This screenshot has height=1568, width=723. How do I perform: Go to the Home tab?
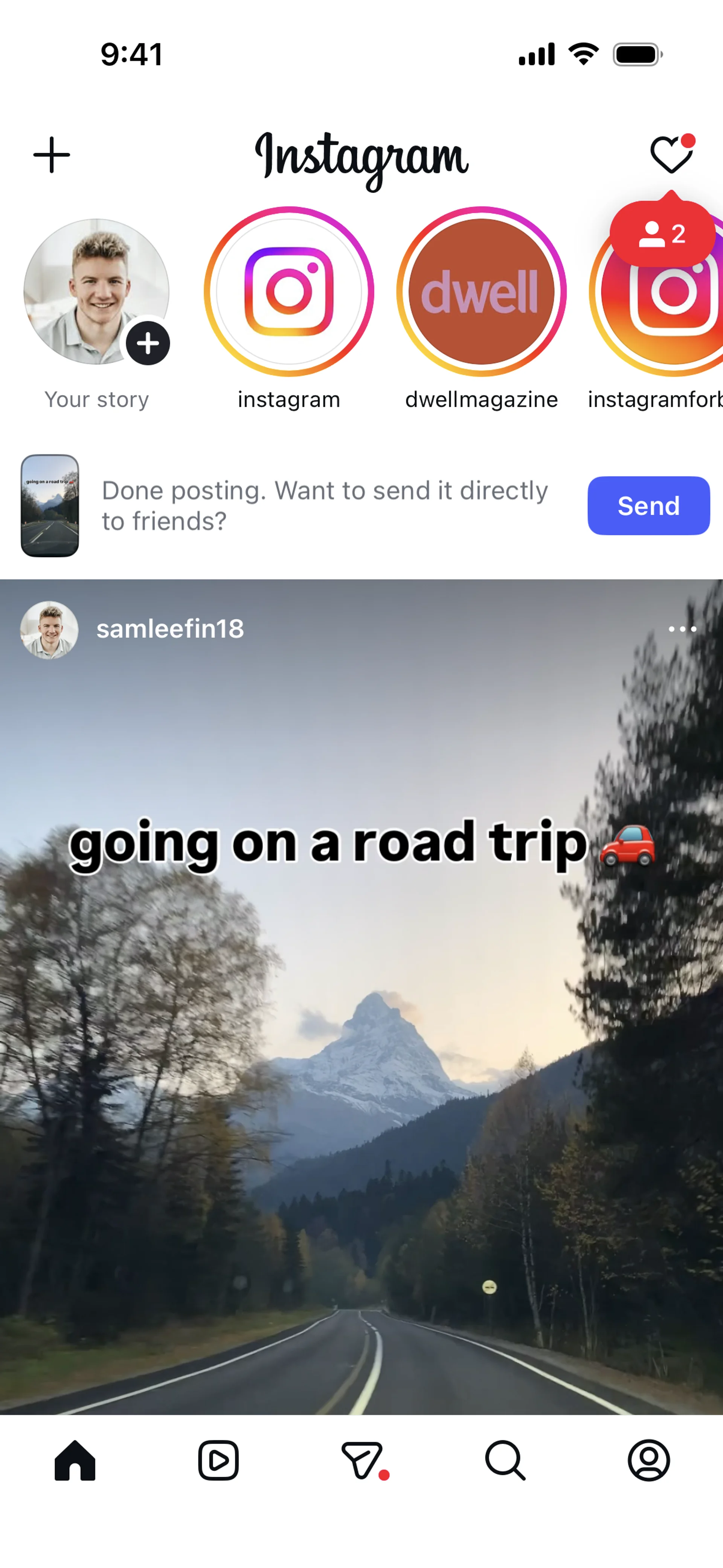tap(75, 1460)
